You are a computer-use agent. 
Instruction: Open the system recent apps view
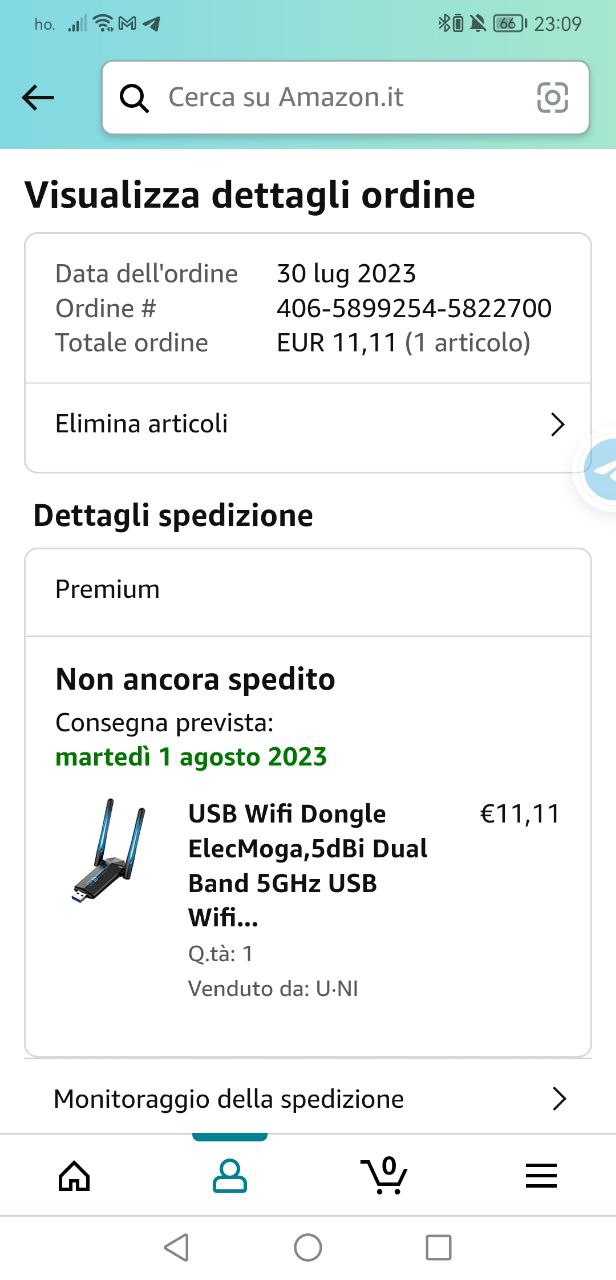438,1247
